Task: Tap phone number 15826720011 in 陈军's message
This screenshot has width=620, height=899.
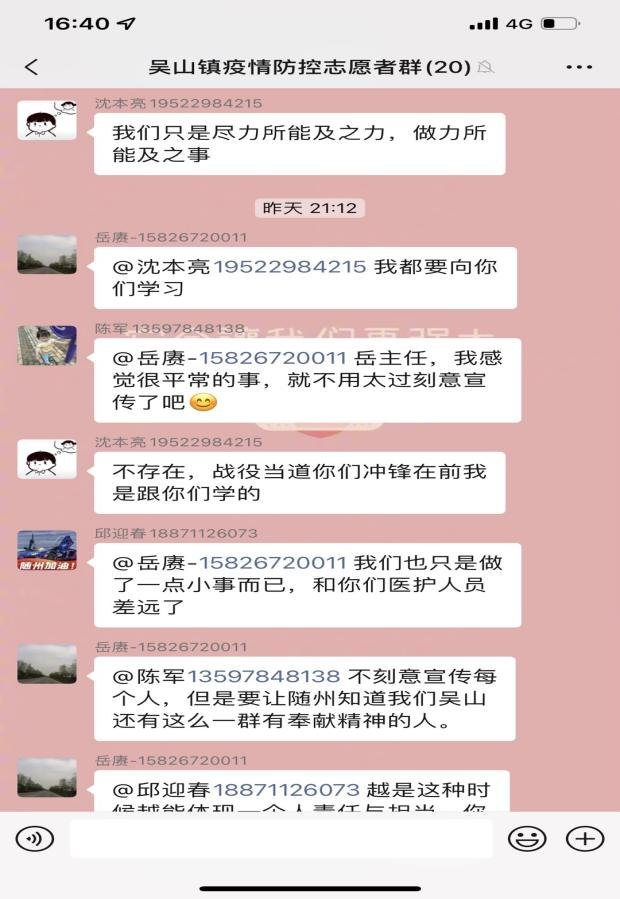Action: [x=273, y=357]
